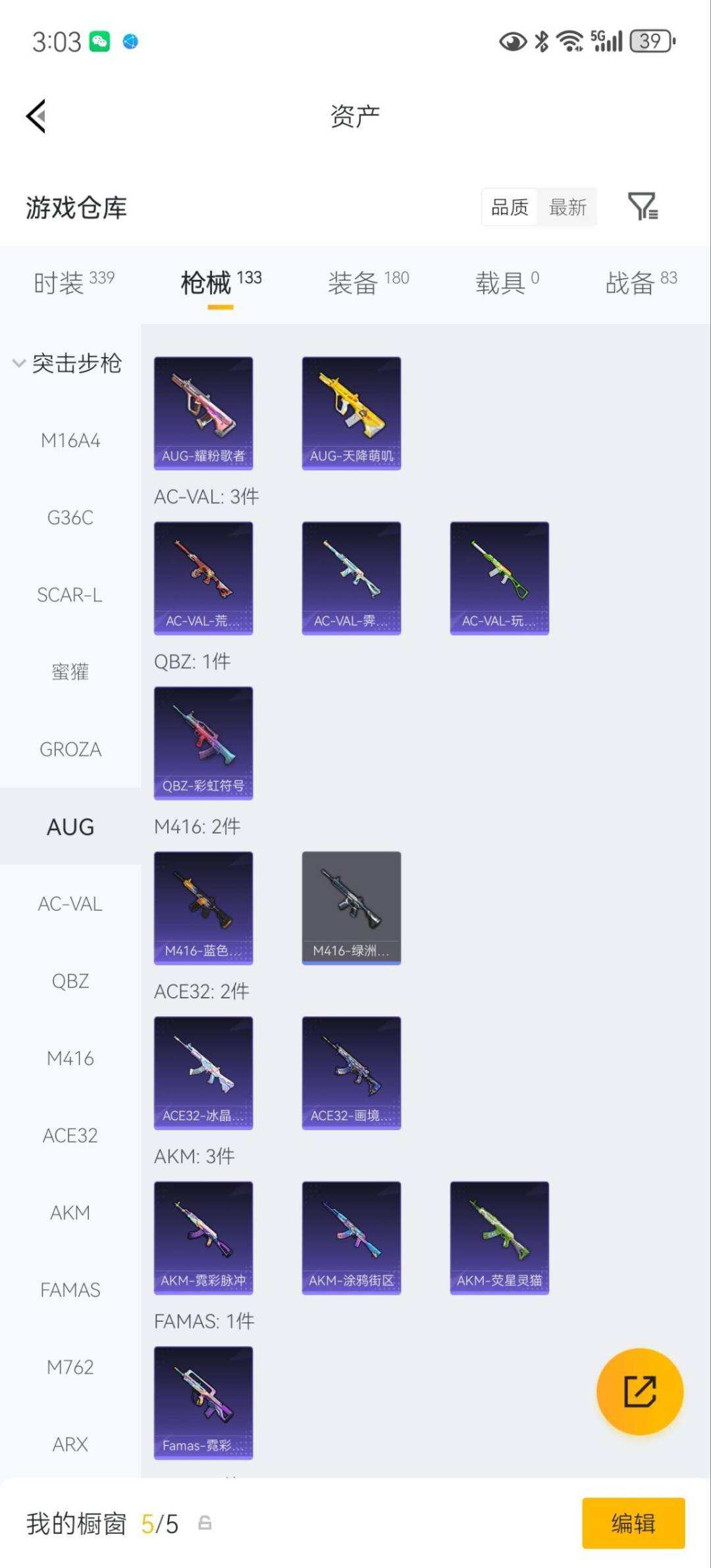The image size is (711, 1568).
Task: Select GROZA in the side list
Action: [70, 749]
